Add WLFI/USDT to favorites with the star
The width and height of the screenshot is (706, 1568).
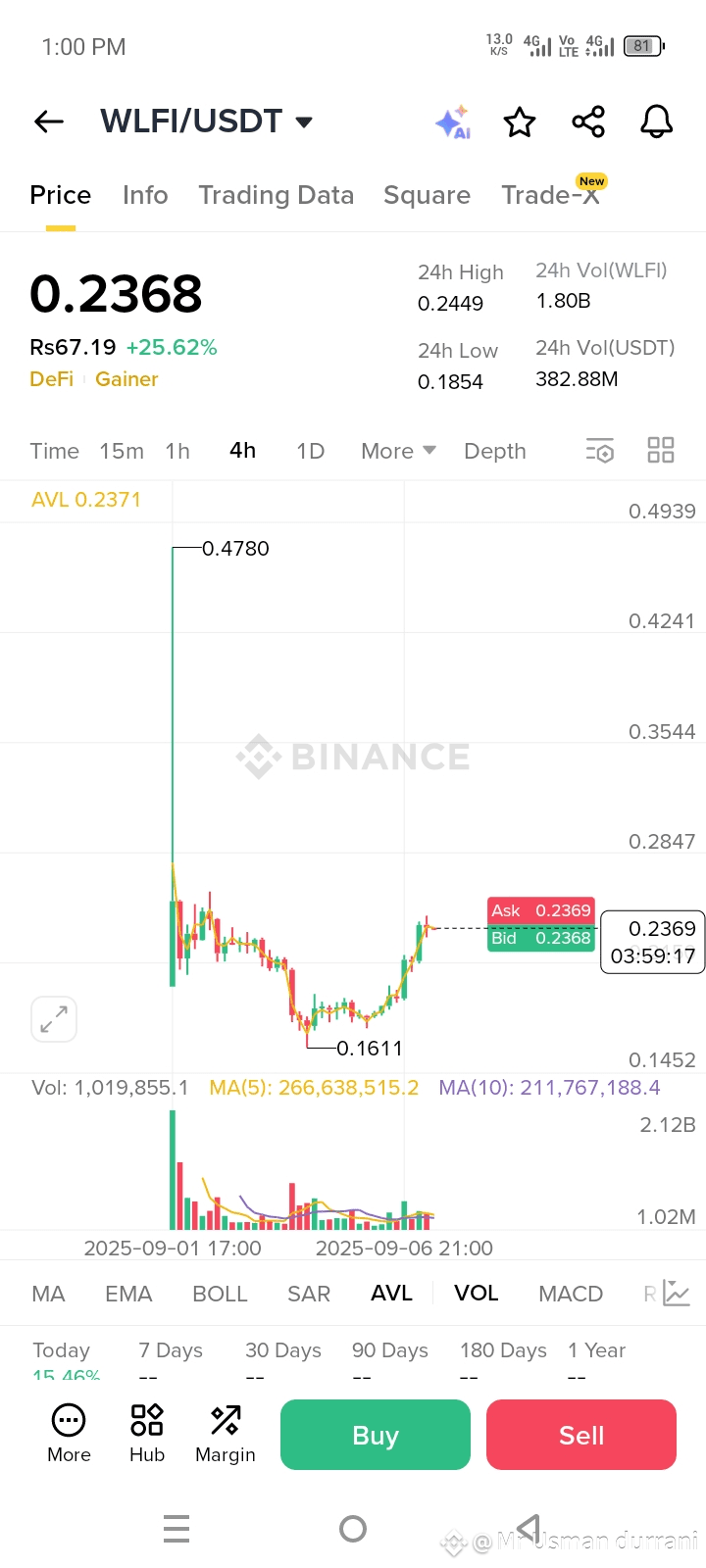[519, 122]
